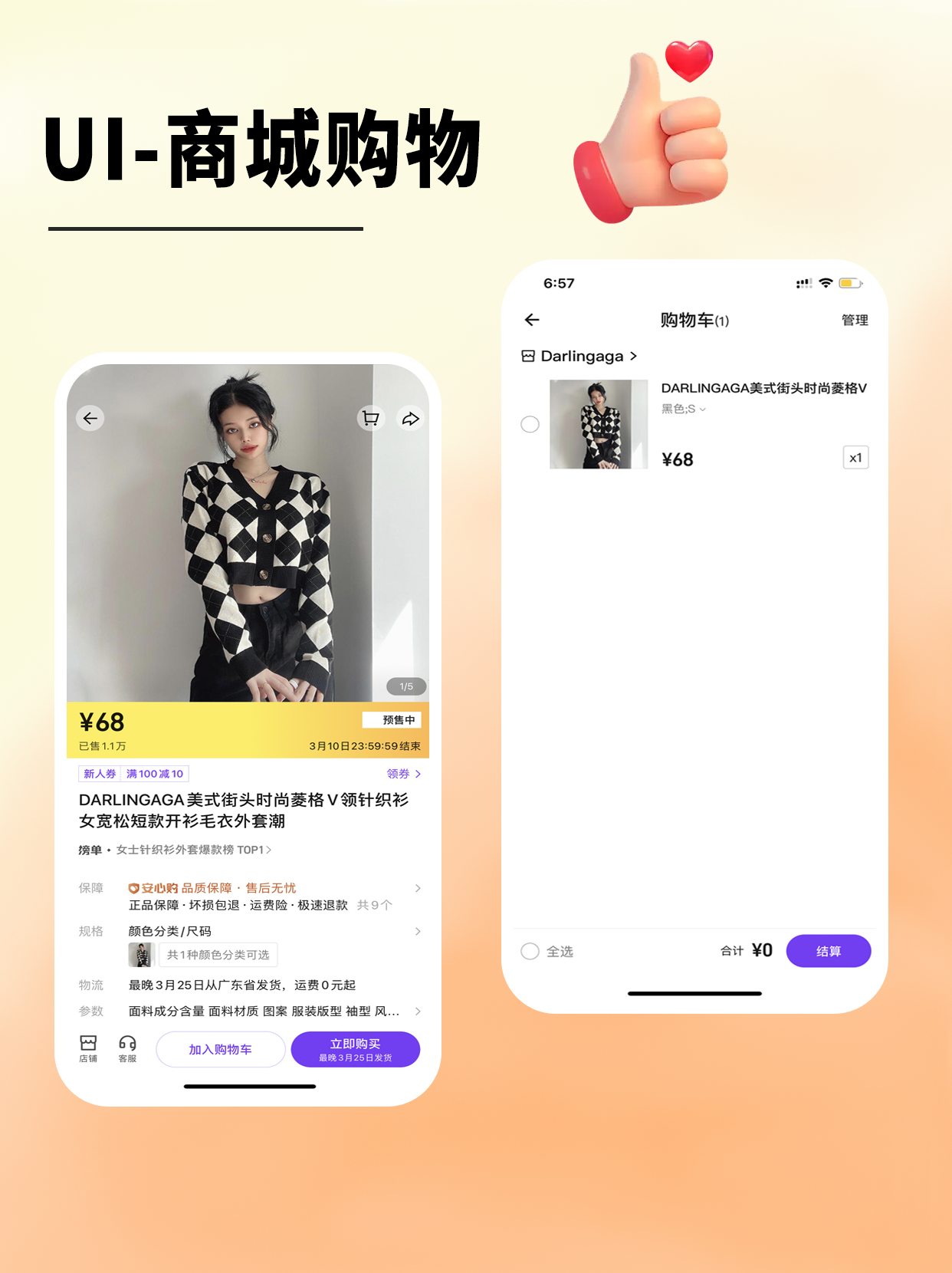Tap the 加入购物车 add to cart button
The image size is (952, 1273).
221,1048
